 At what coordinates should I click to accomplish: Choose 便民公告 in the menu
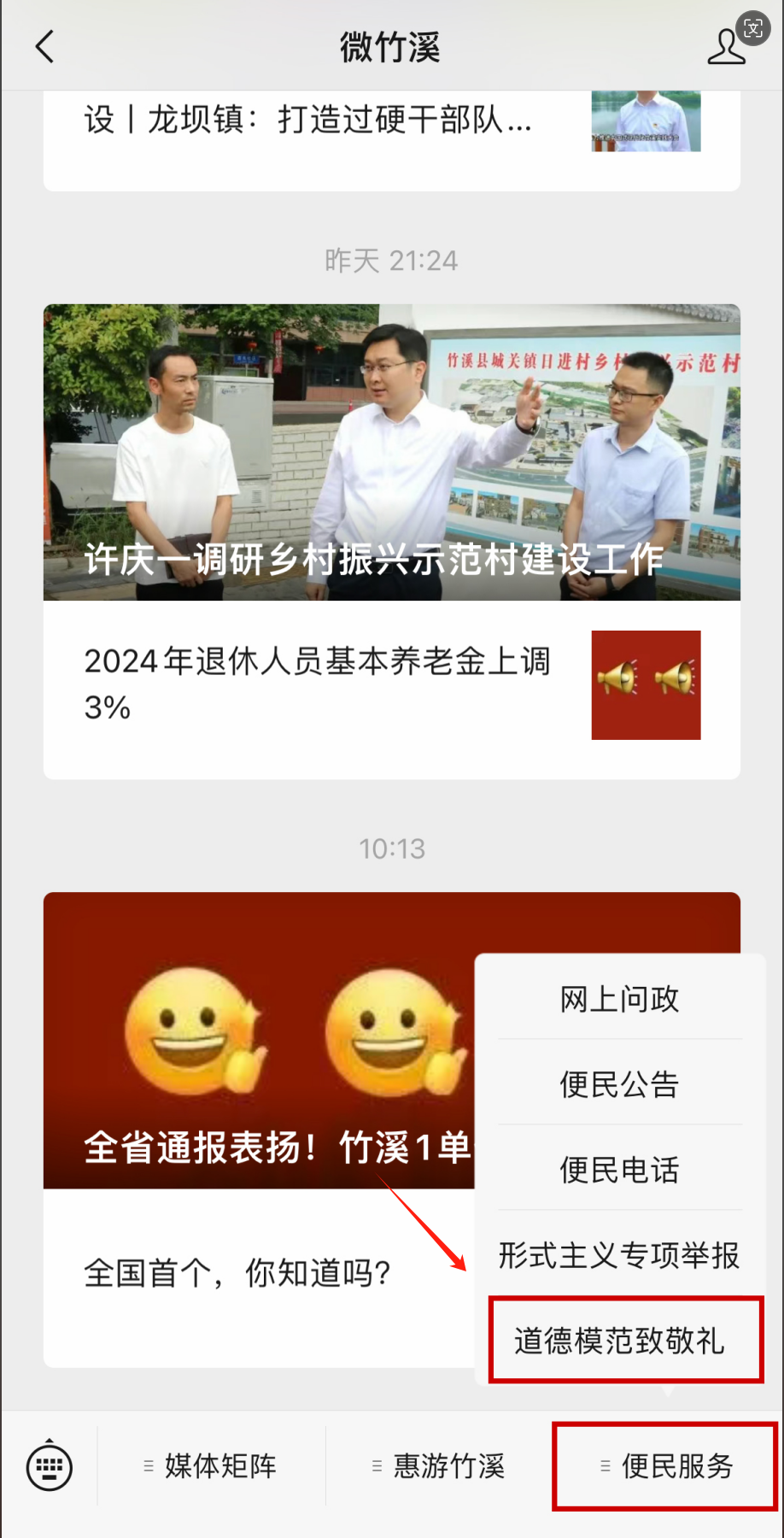(619, 1084)
